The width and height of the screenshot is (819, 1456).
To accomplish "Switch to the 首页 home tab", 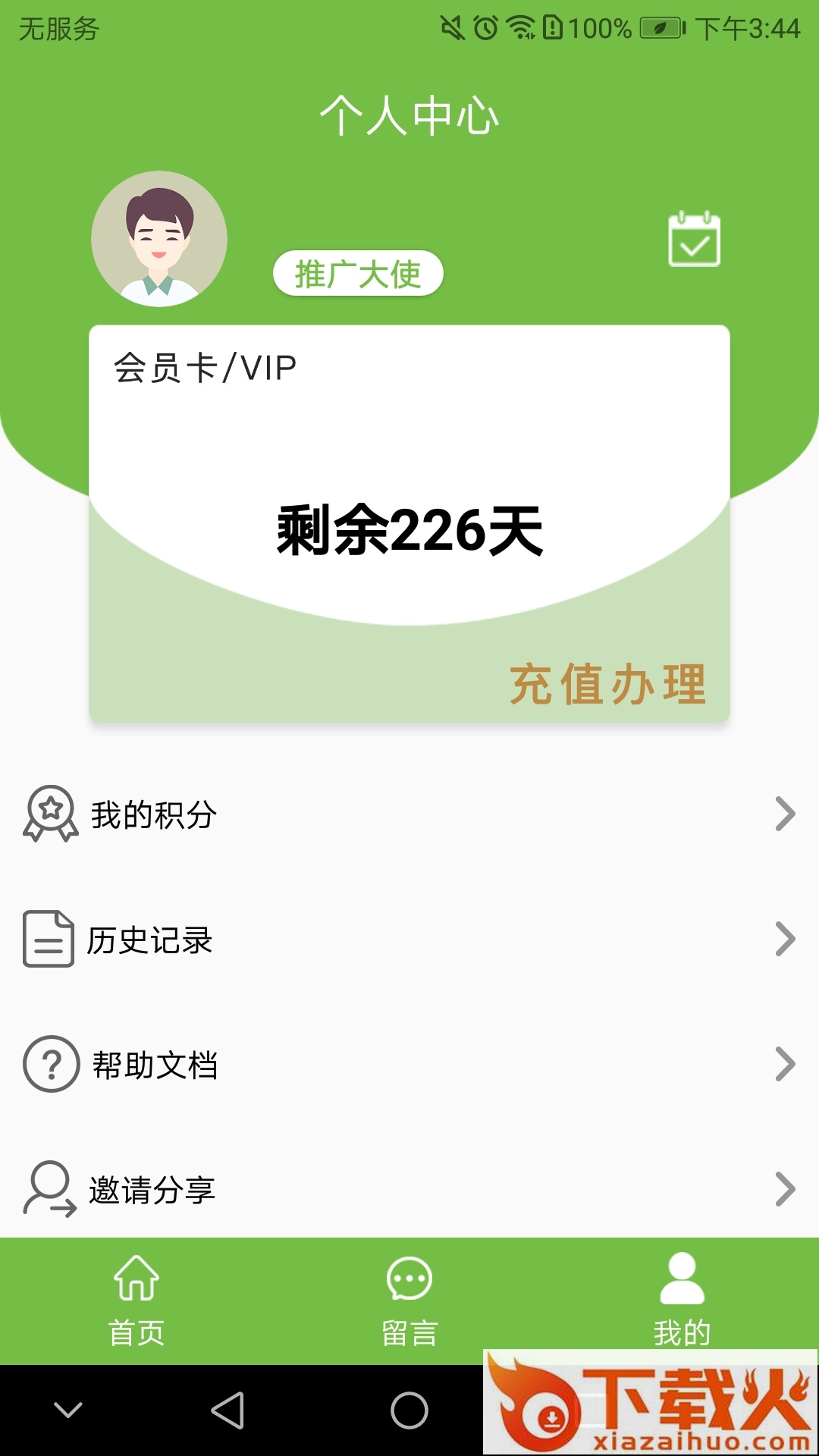I will click(136, 1299).
